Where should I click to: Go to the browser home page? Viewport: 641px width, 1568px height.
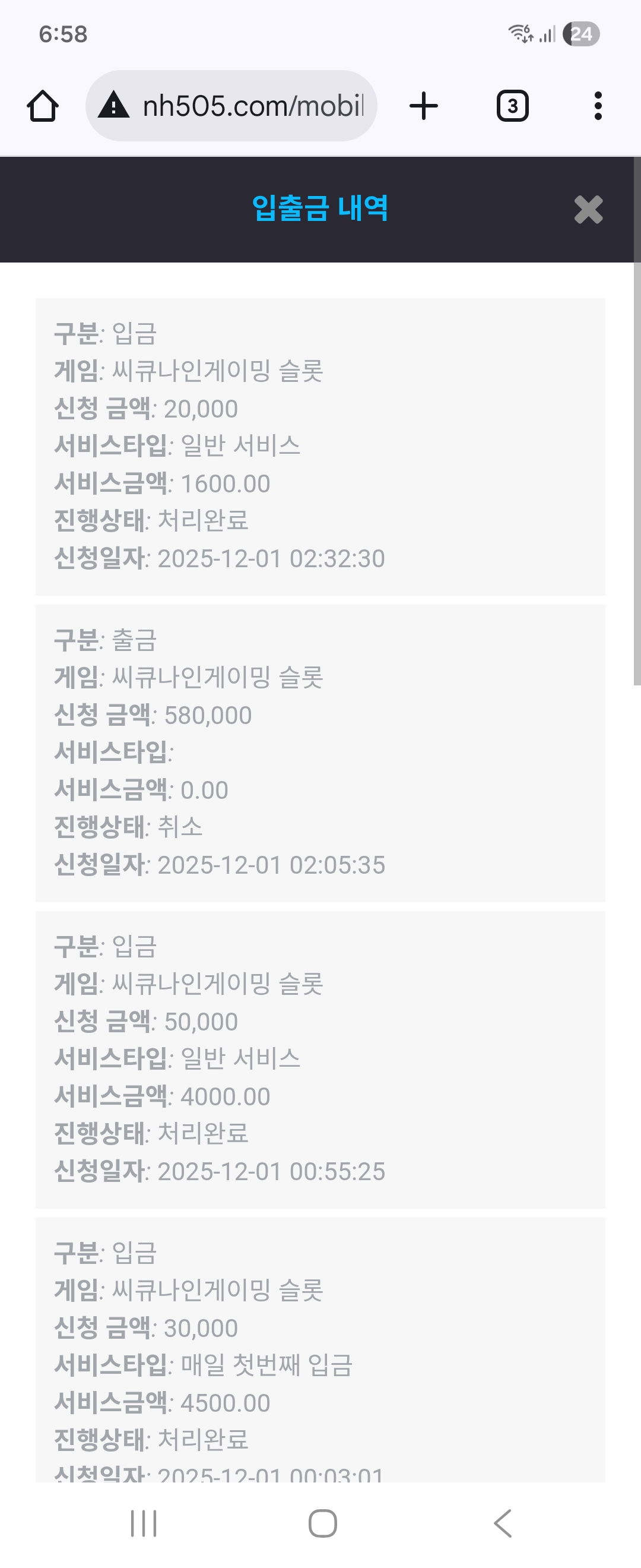[43, 106]
